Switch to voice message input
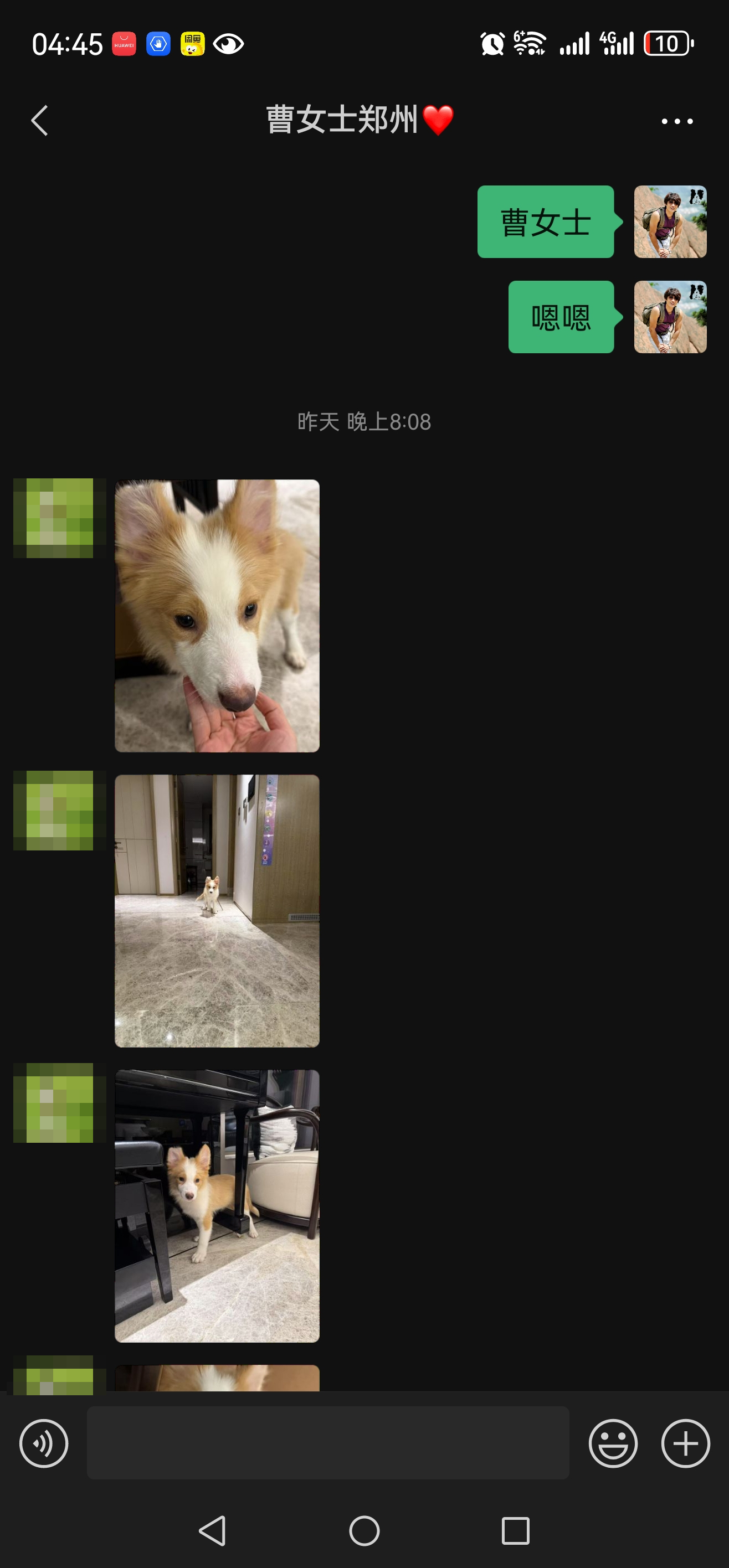Screen dimensions: 729x1568 (44, 1443)
